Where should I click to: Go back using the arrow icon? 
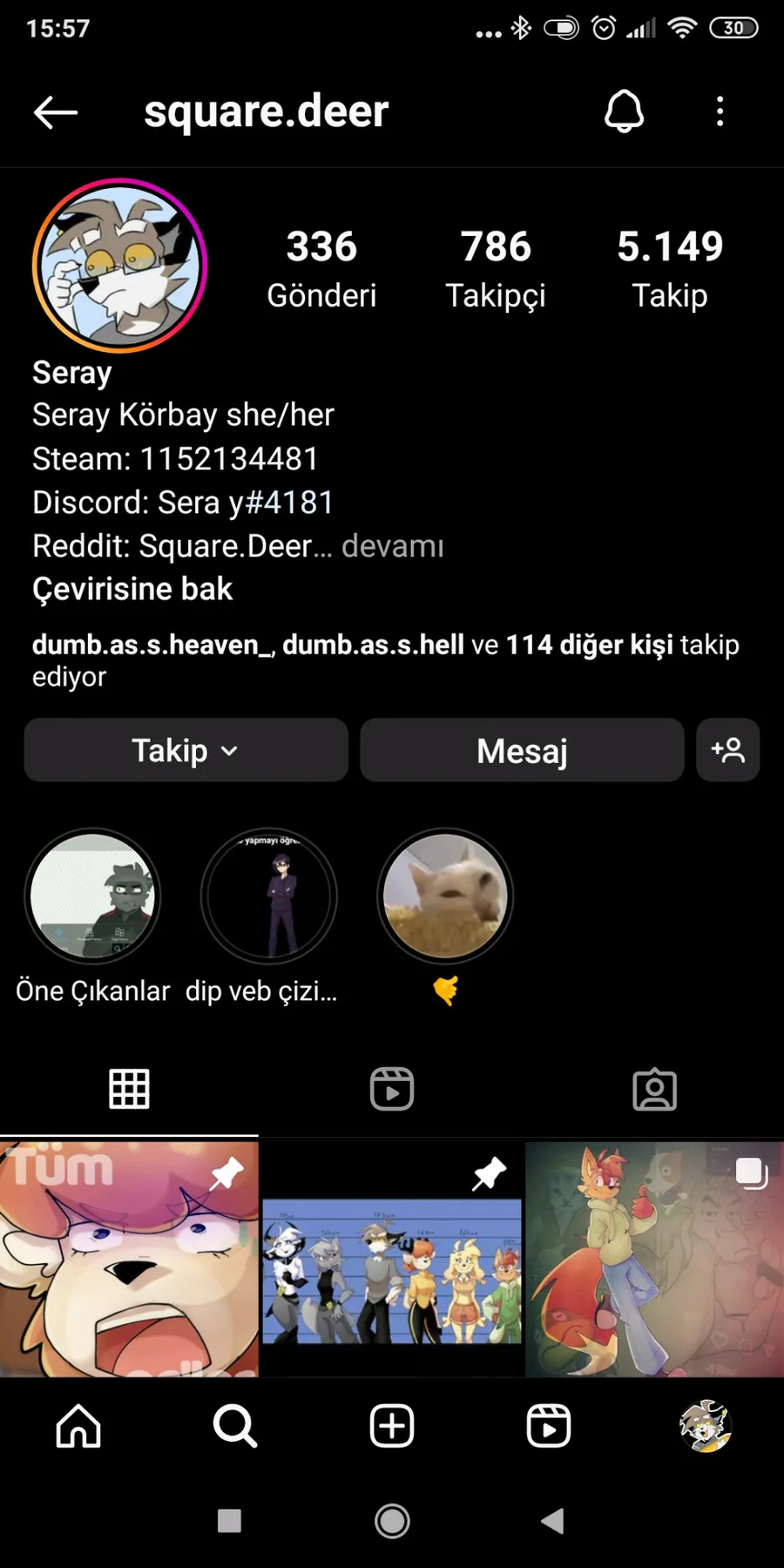pyautogui.click(x=56, y=112)
